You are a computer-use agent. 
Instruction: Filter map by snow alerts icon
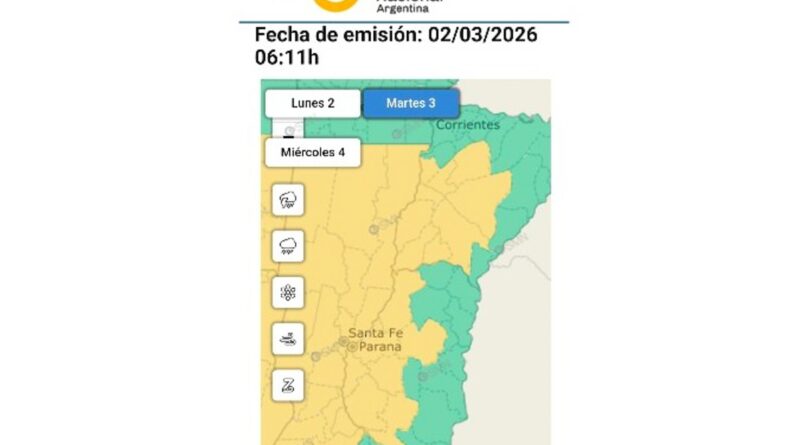click(288, 293)
